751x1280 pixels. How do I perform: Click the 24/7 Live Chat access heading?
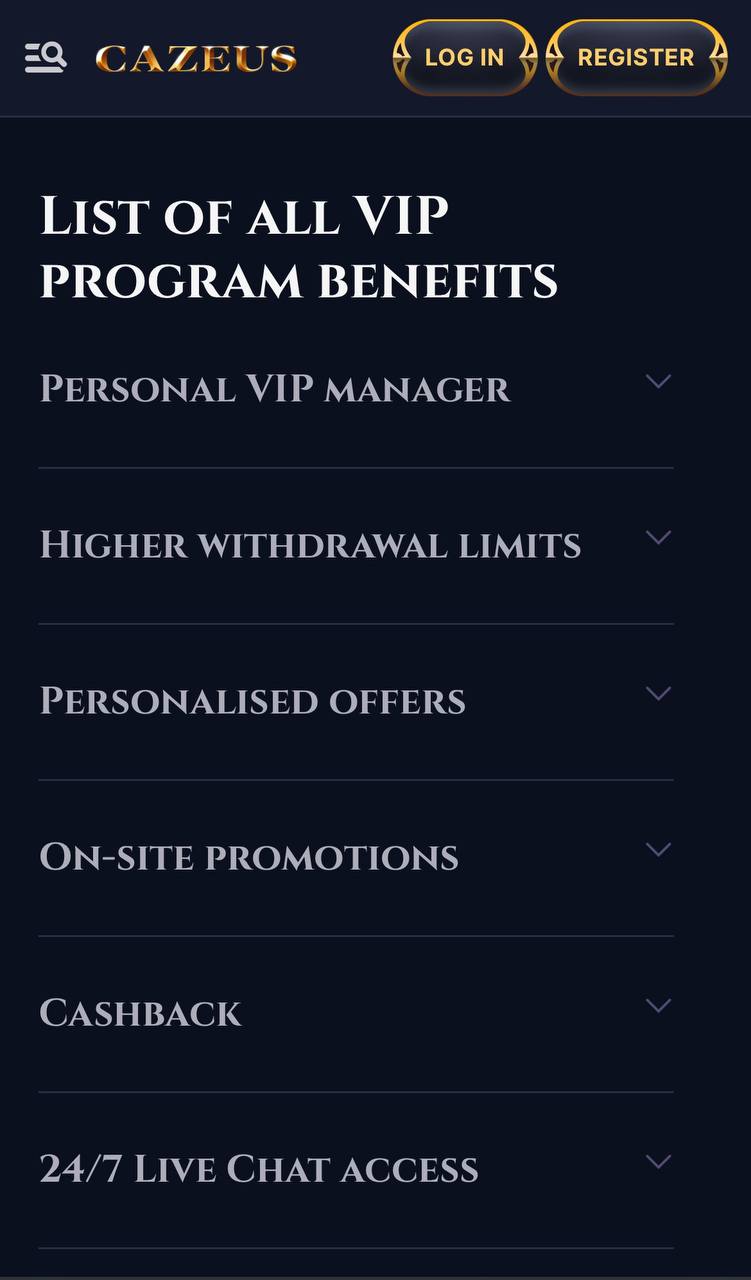pos(258,1168)
